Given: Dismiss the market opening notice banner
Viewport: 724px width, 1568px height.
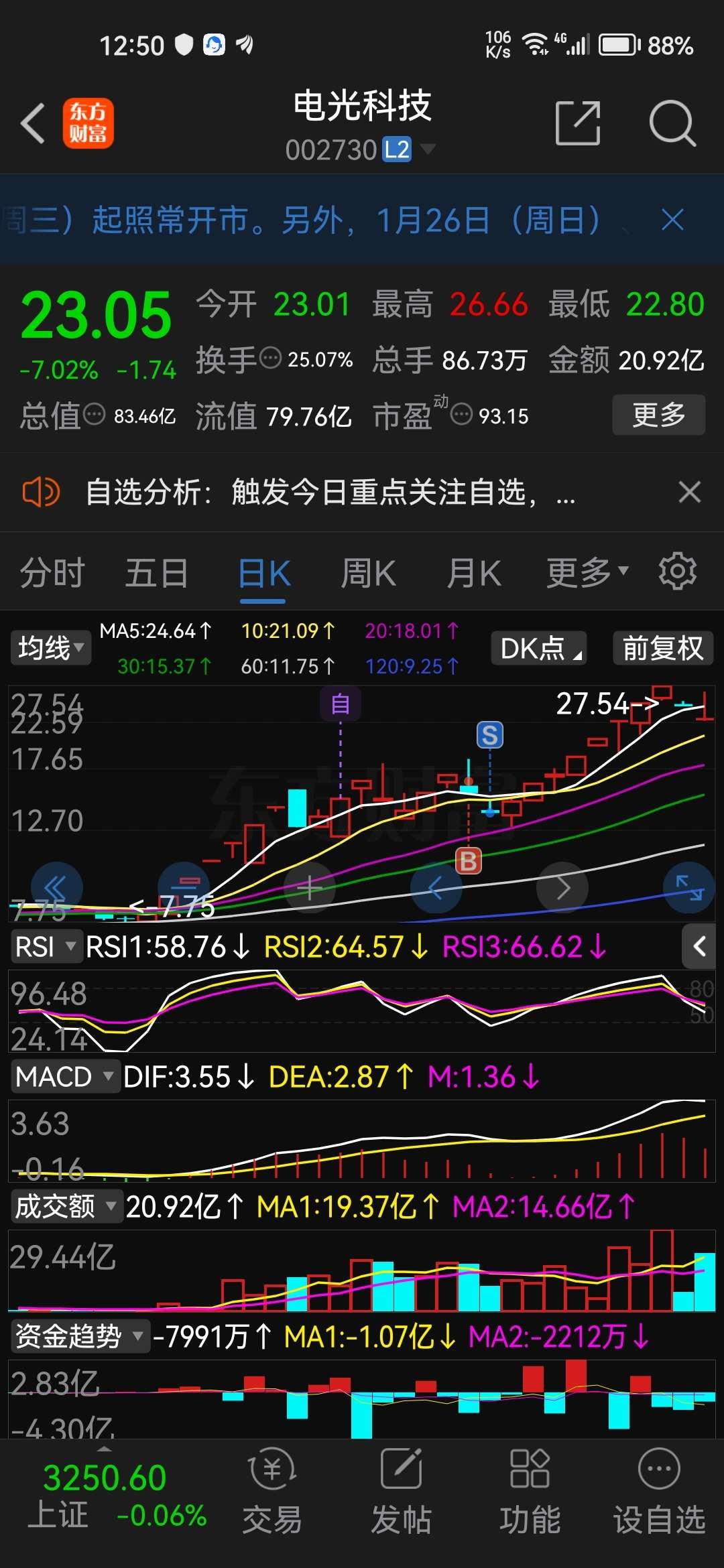Looking at the screenshot, I should point(672,220).
